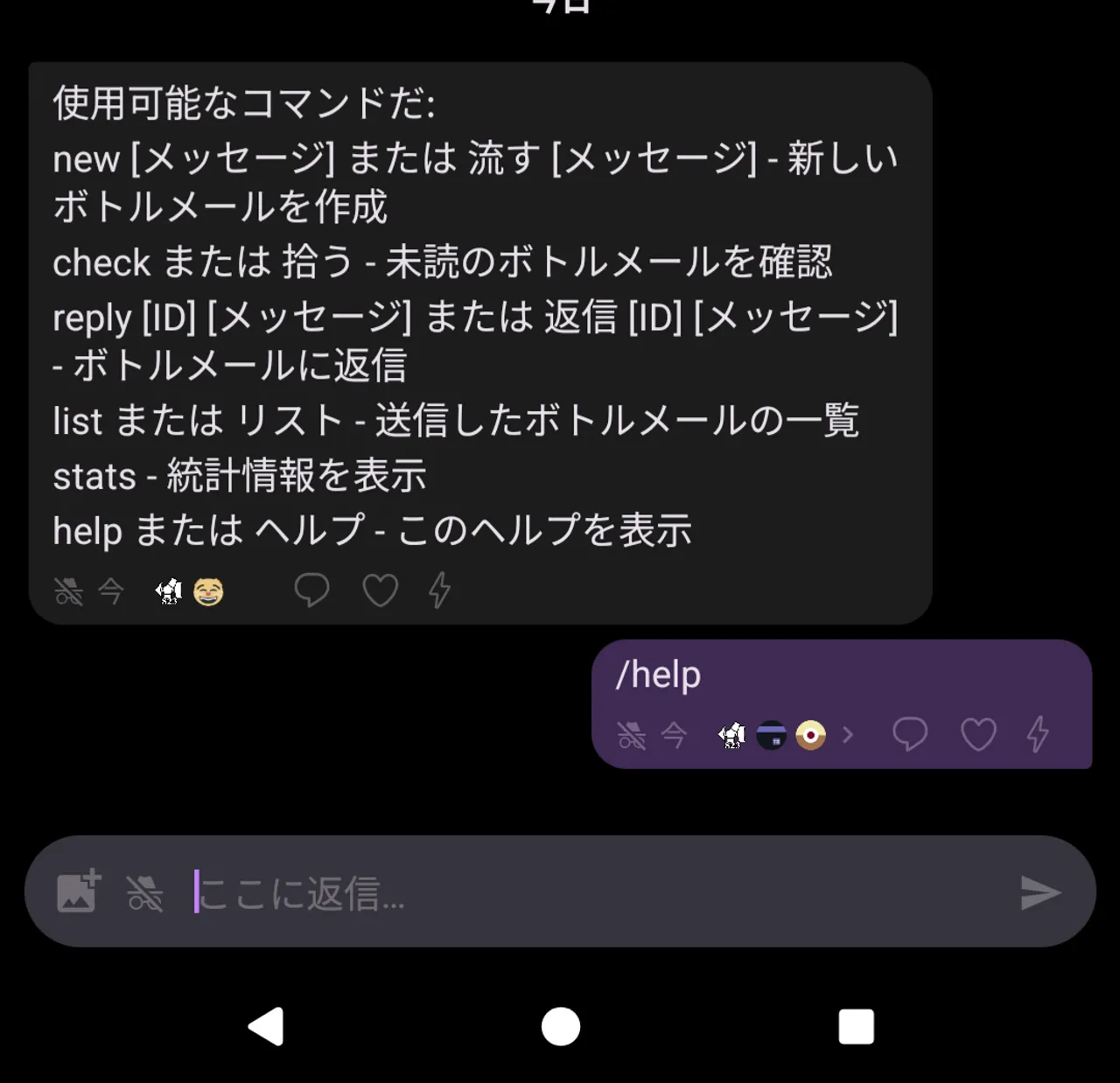Reply to the bot's command list message
The image size is (1120, 1083).
coord(311,590)
